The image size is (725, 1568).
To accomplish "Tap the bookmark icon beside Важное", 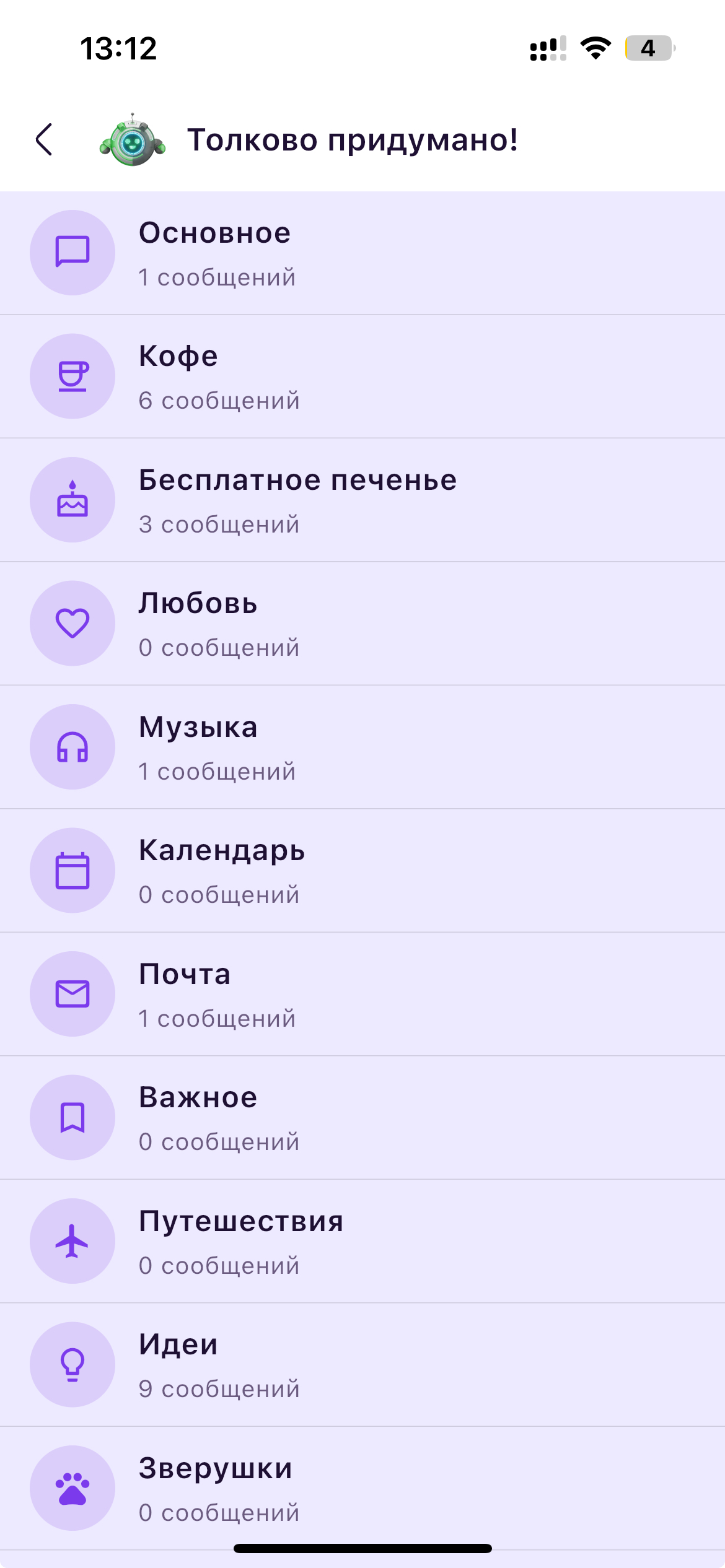I will click(x=72, y=1117).
